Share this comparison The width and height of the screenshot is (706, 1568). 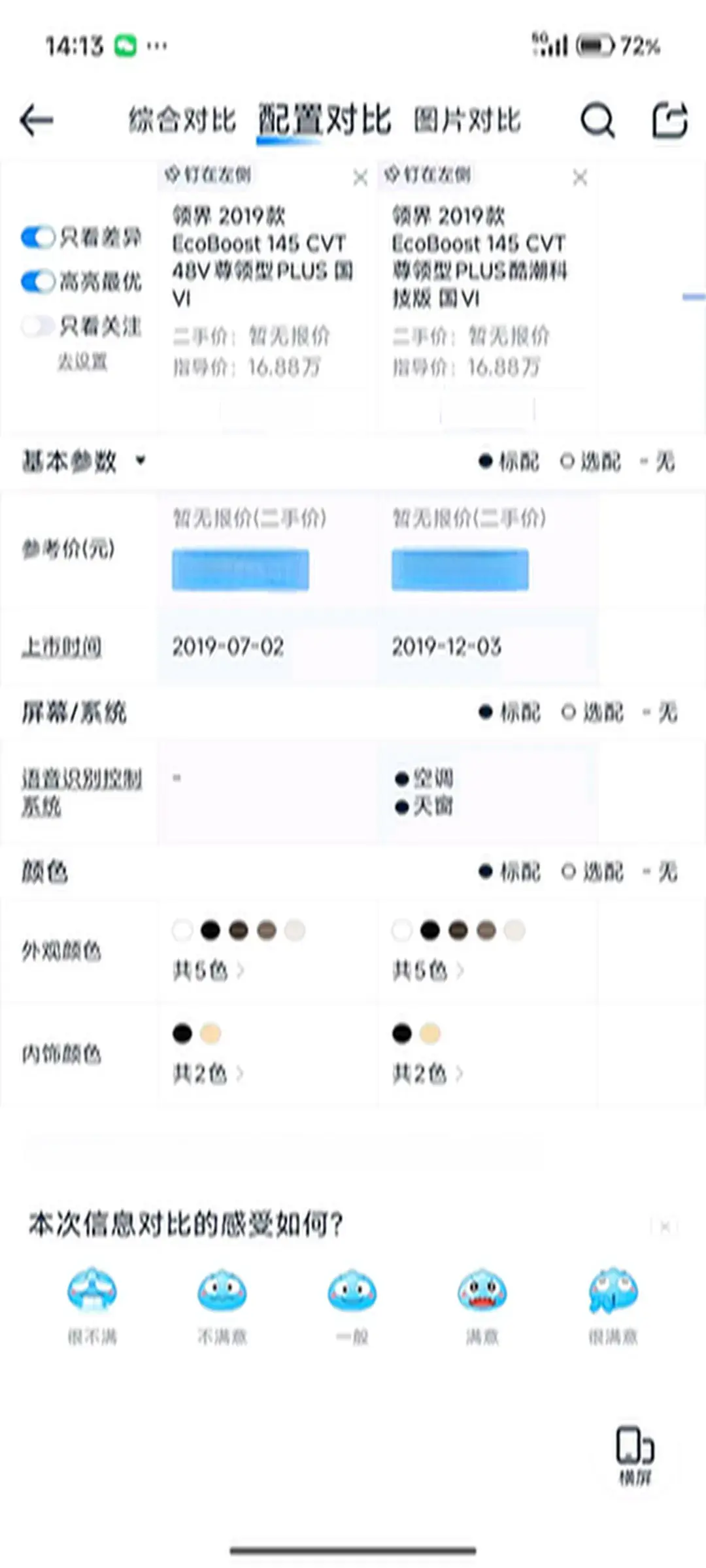pyautogui.click(x=670, y=120)
